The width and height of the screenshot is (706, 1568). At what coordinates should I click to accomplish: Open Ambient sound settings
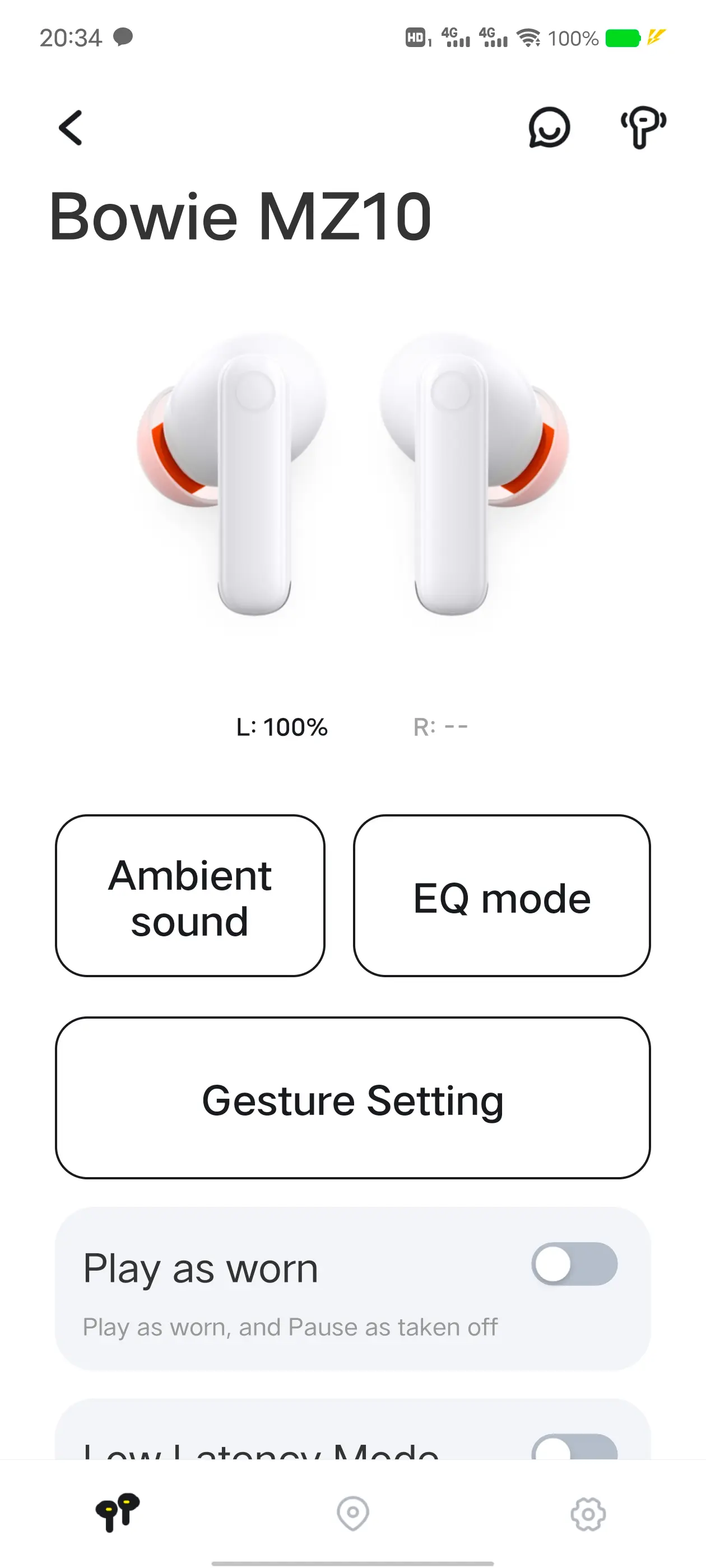pos(190,895)
